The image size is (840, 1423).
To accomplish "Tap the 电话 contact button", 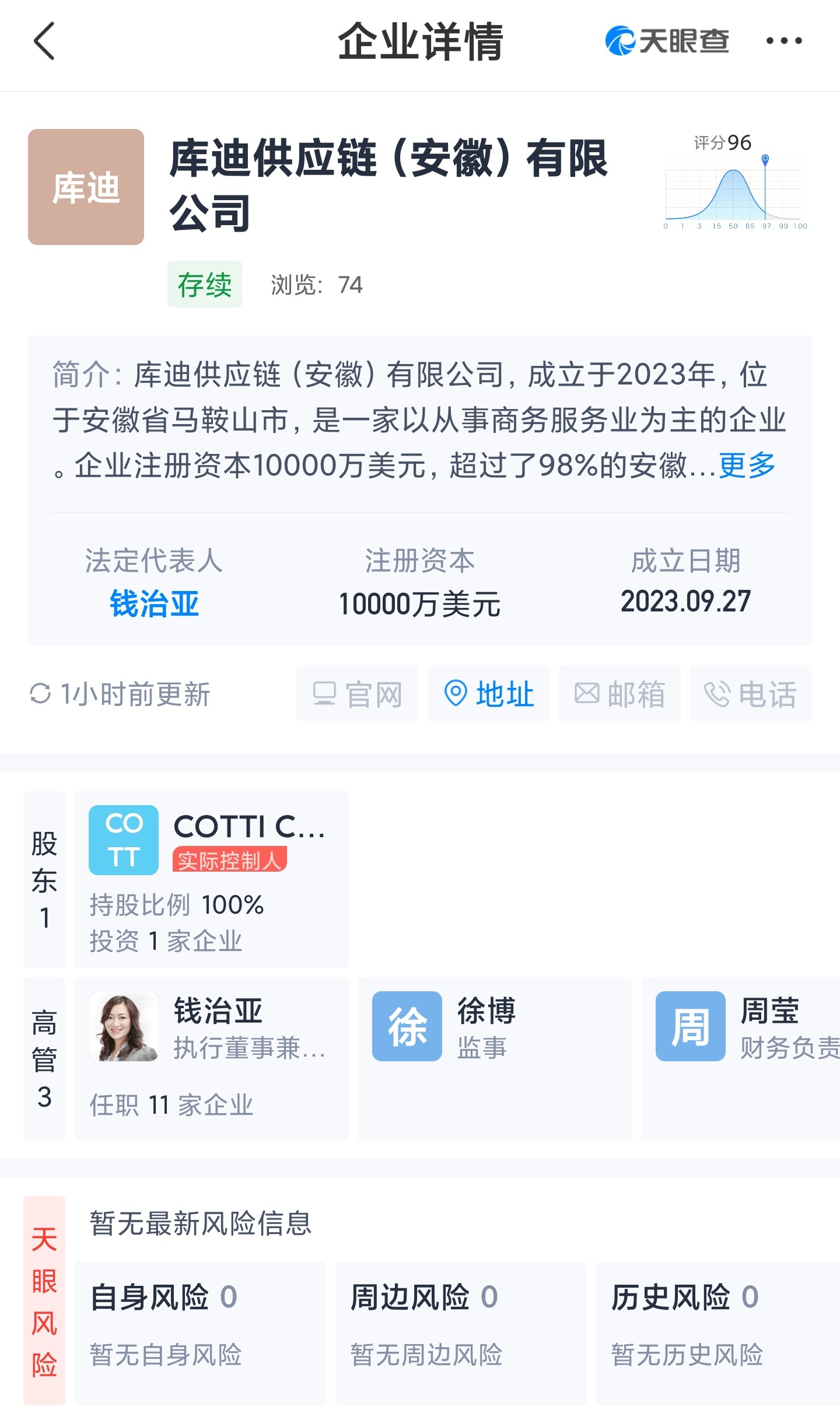I will (x=751, y=694).
